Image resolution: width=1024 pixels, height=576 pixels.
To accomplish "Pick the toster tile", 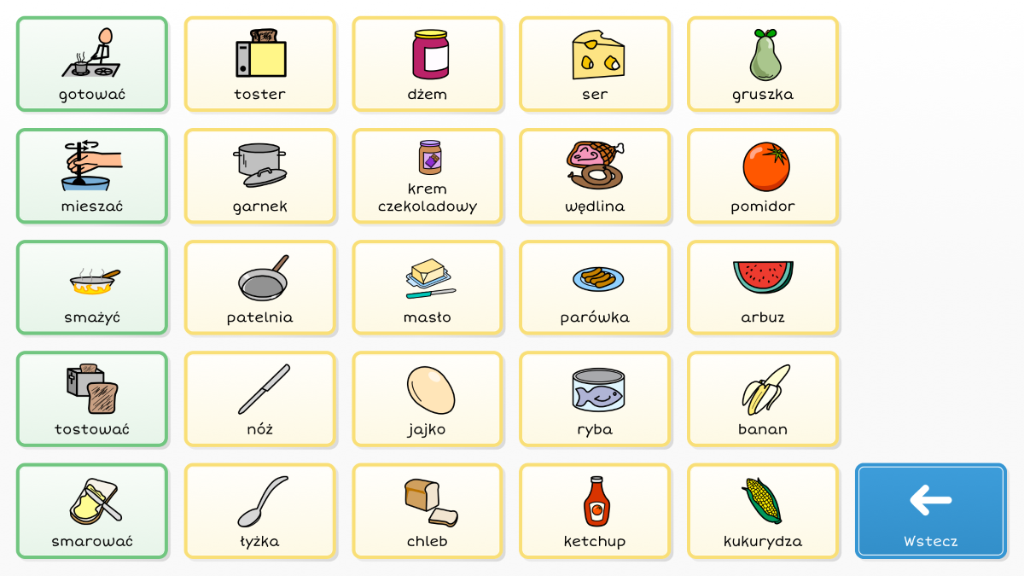I will 260,63.
